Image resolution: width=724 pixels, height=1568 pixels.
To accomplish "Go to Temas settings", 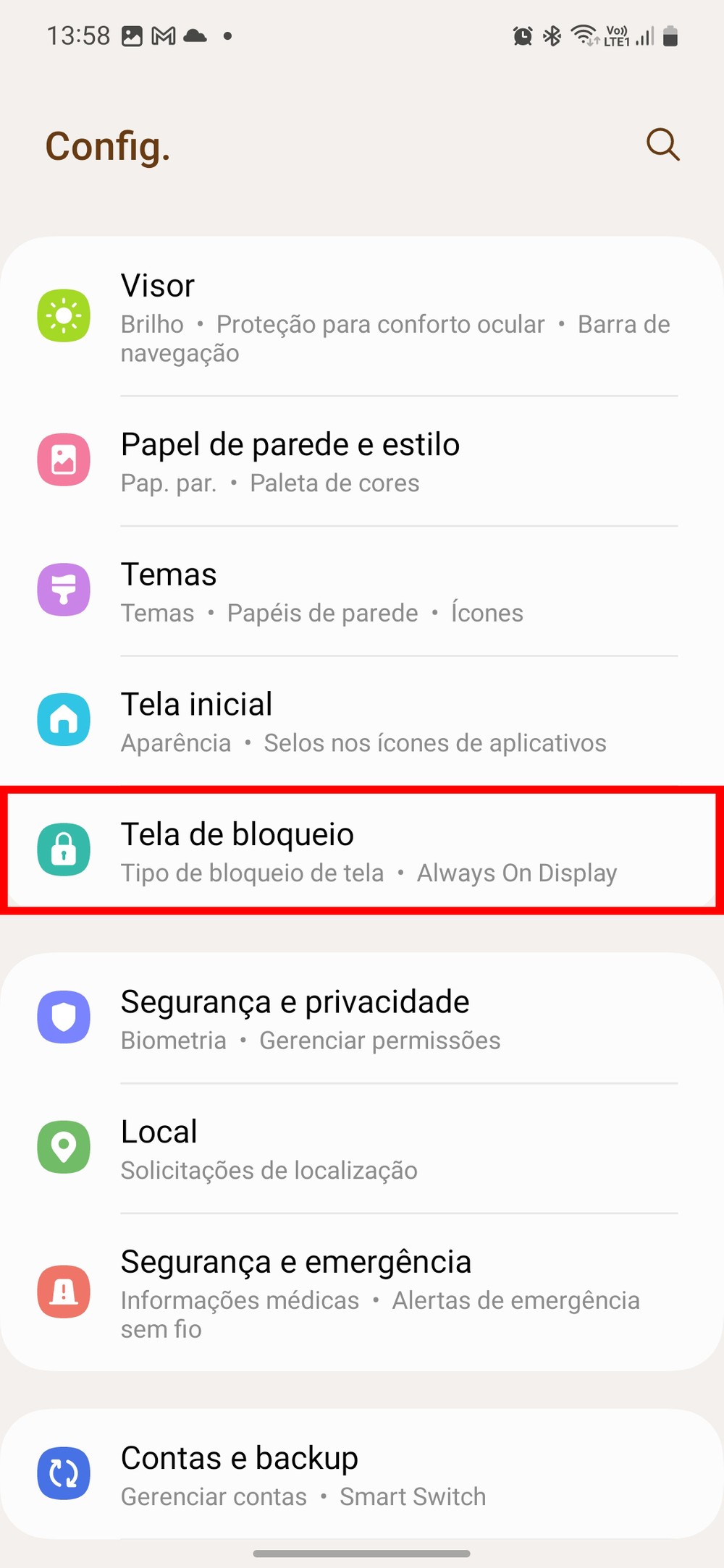I will coord(362,591).
